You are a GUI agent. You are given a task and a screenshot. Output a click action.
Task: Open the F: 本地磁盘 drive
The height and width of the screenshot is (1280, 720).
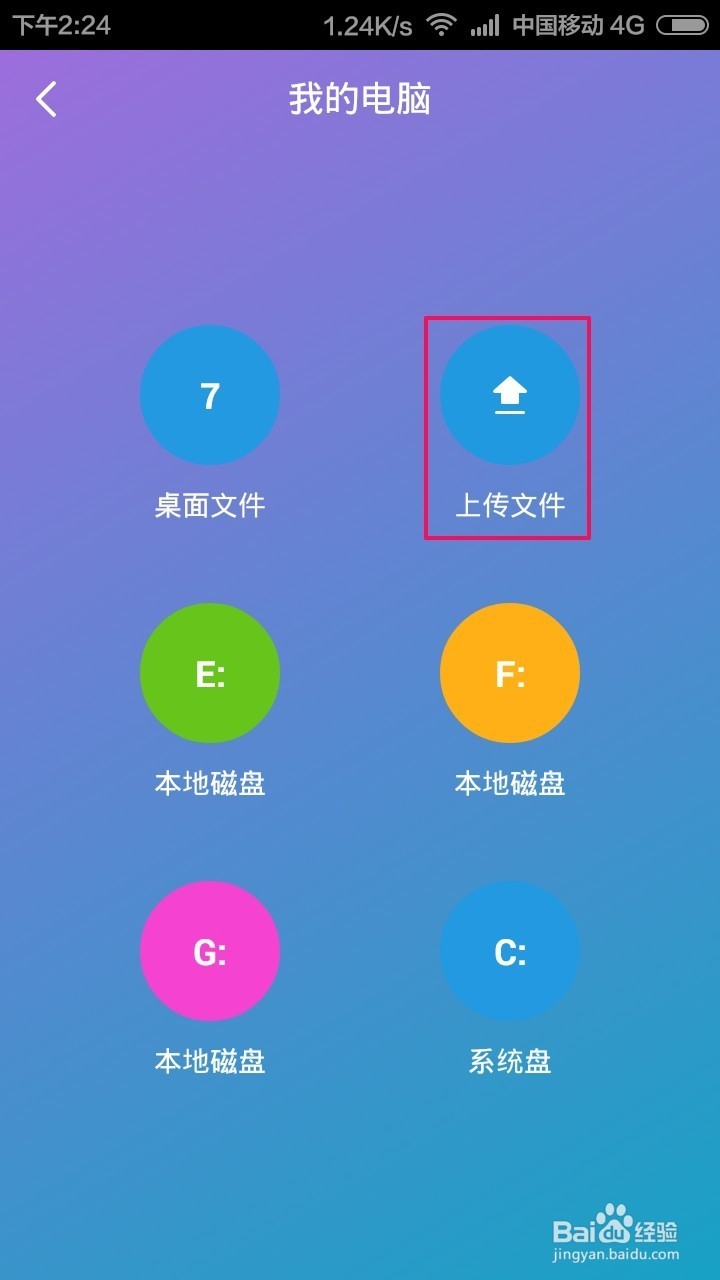(510, 674)
